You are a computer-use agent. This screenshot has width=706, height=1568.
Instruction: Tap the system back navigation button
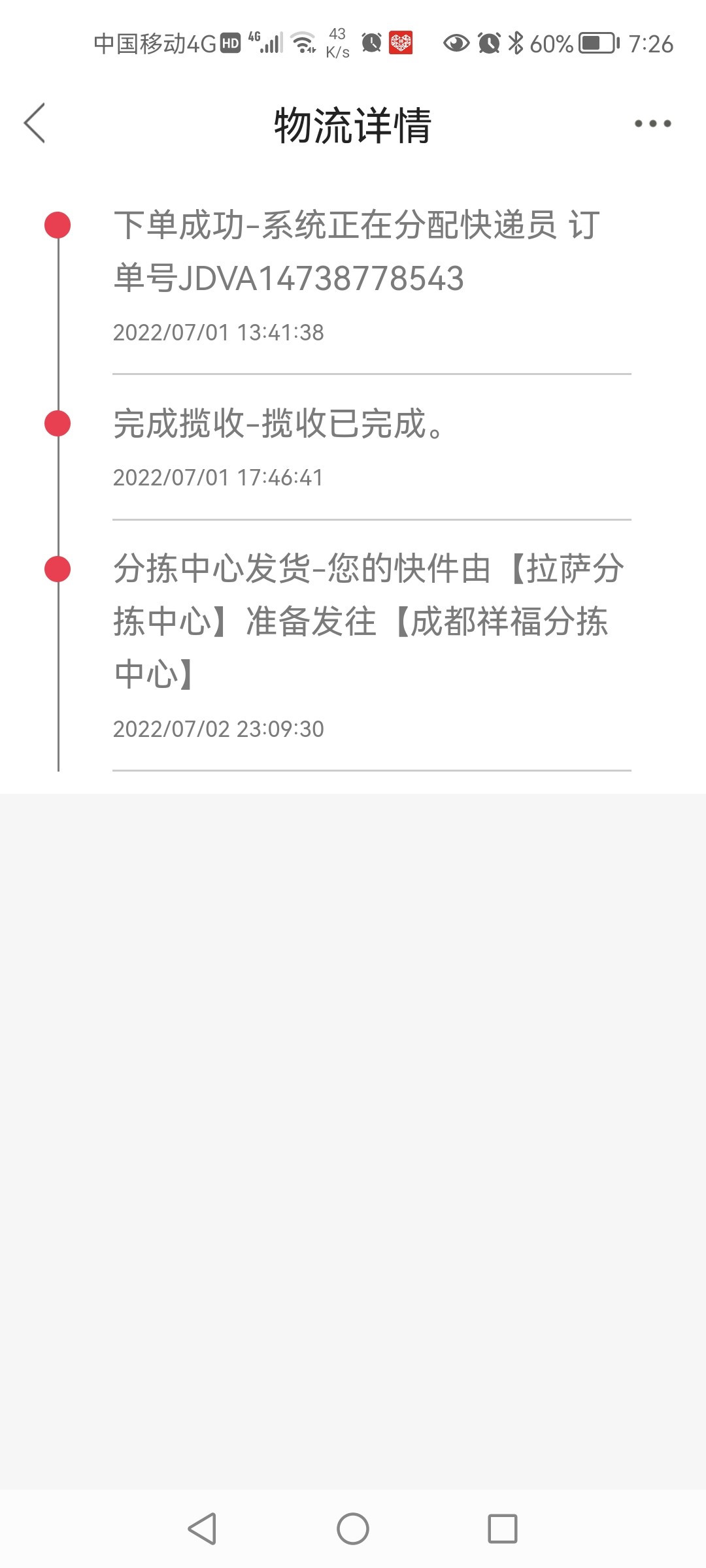202,1529
